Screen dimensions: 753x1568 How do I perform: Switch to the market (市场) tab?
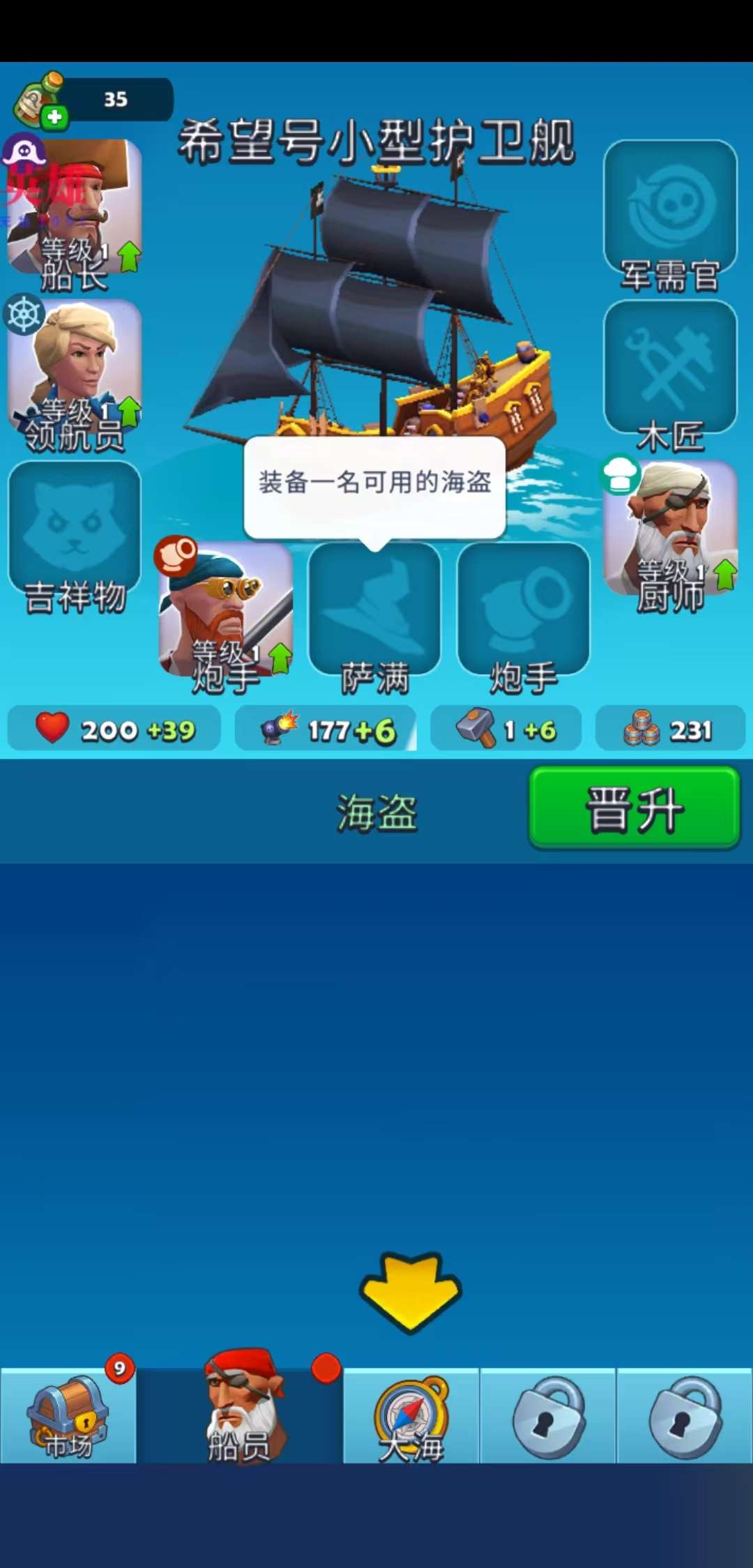point(68,1416)
